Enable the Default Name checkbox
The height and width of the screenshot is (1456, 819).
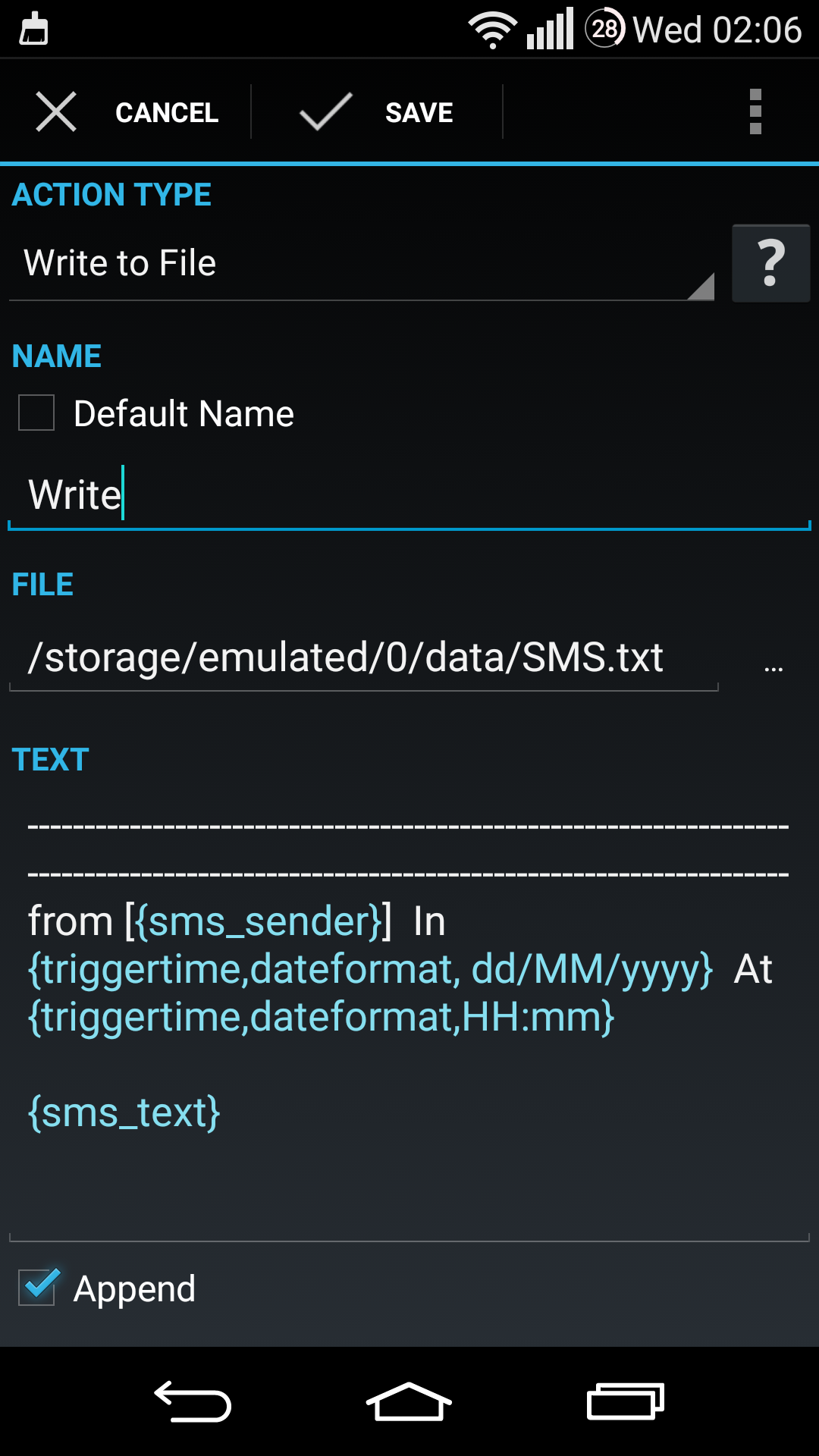pos(36,413)
